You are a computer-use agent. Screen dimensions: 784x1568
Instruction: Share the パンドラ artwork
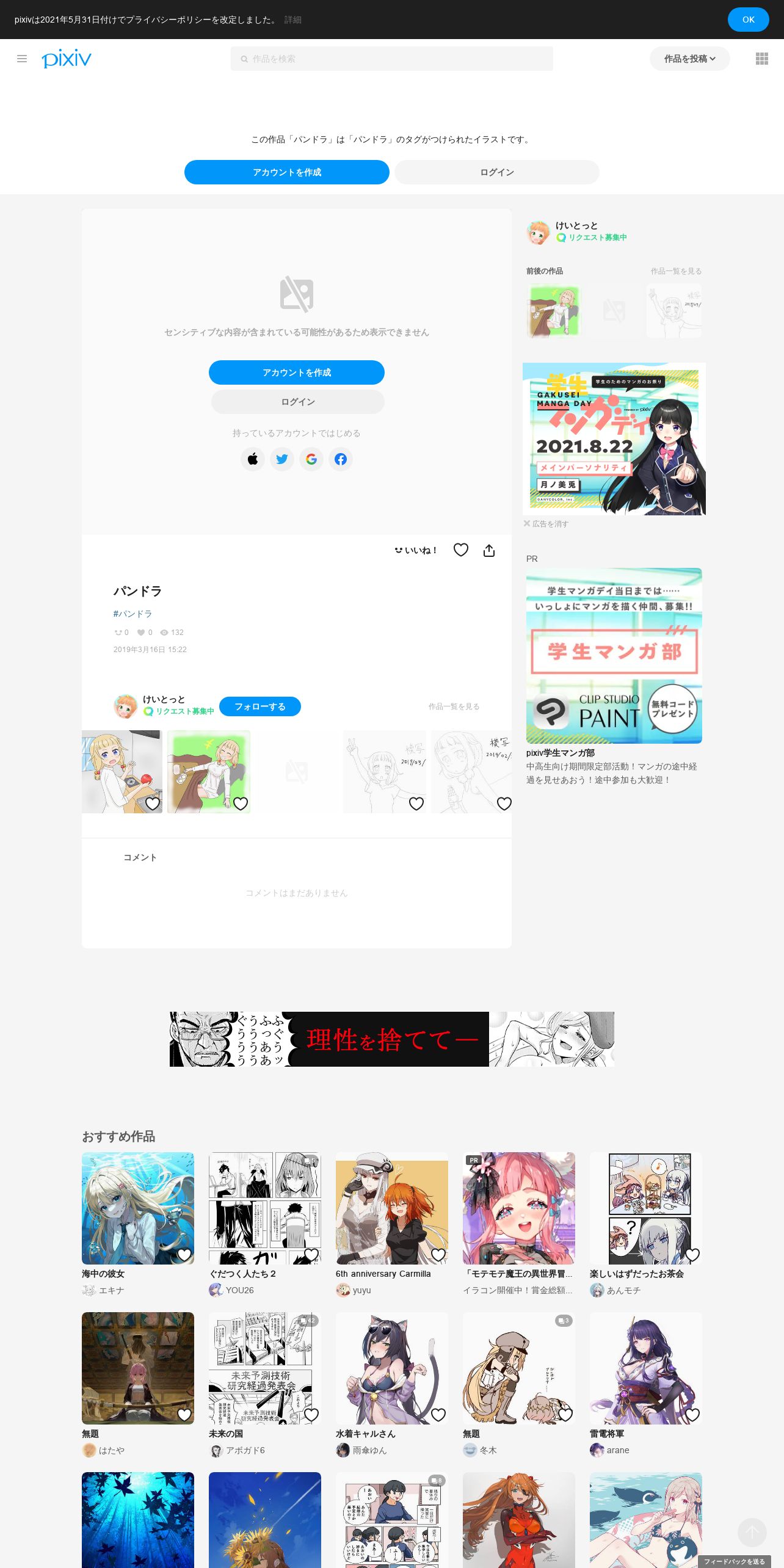point(489,550)
